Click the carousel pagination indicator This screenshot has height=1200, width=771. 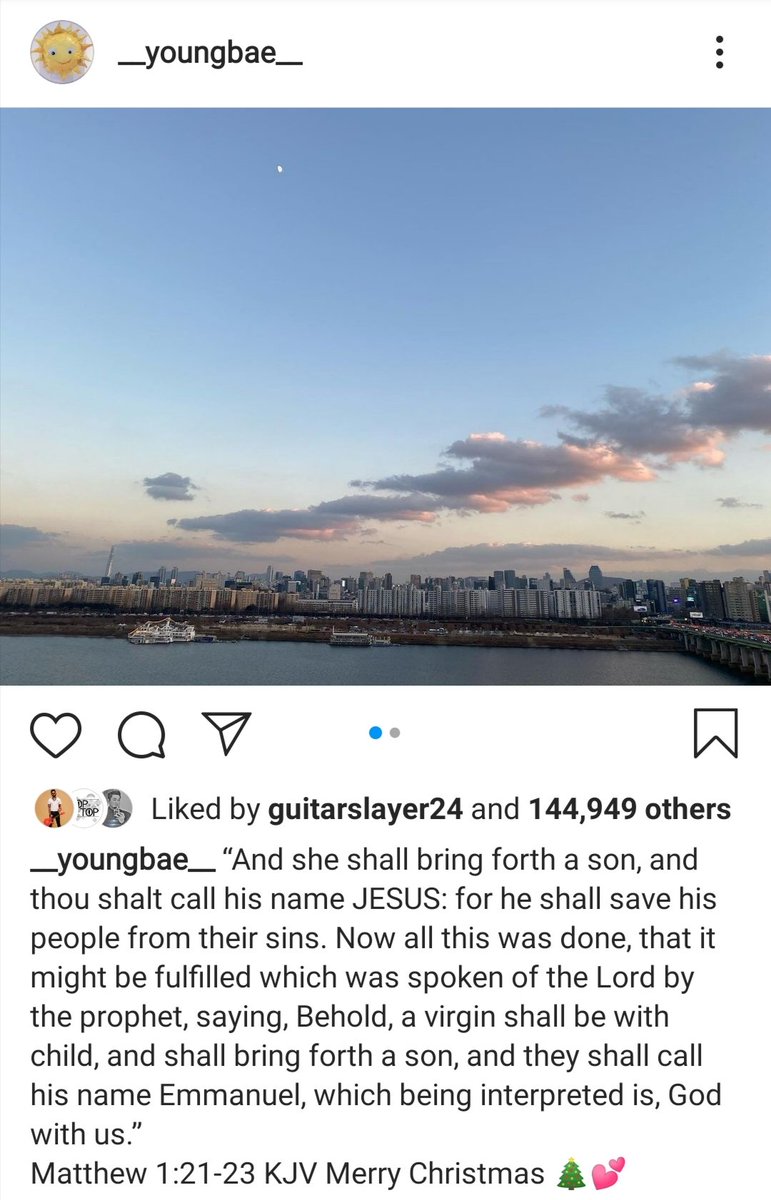click(x=384, y=732)
